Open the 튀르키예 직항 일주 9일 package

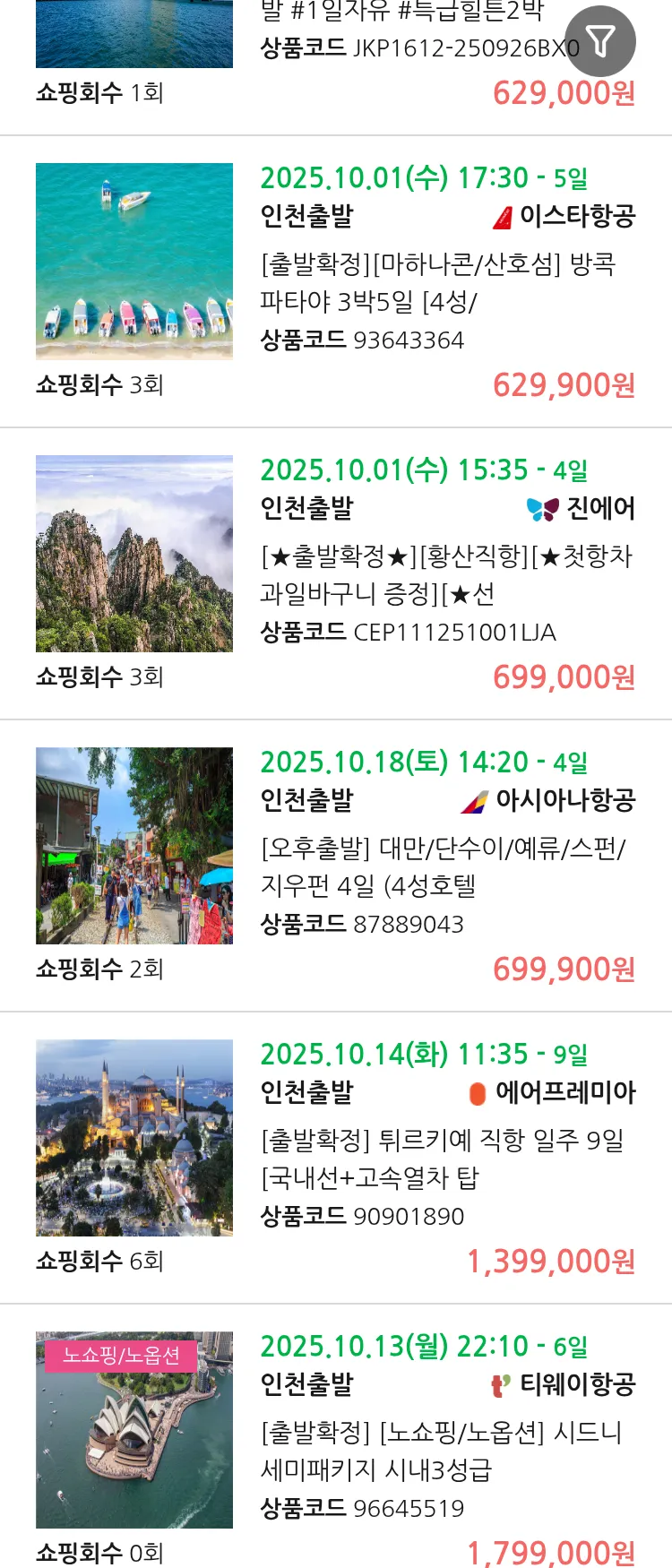tap(443, 1159)
